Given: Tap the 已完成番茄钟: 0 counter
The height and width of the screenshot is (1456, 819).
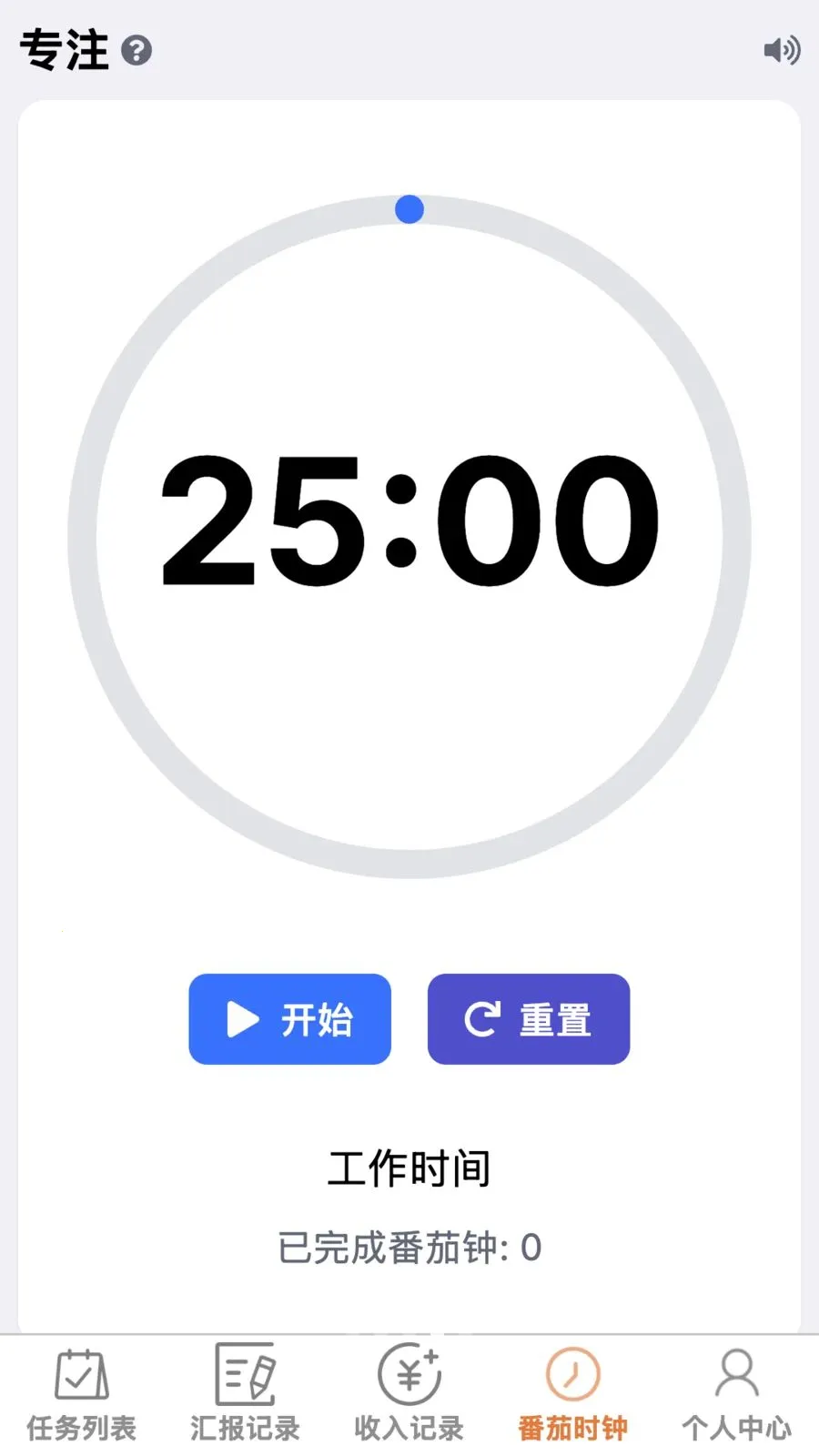Looking at the screenshot, I should tap(409, 1249).
